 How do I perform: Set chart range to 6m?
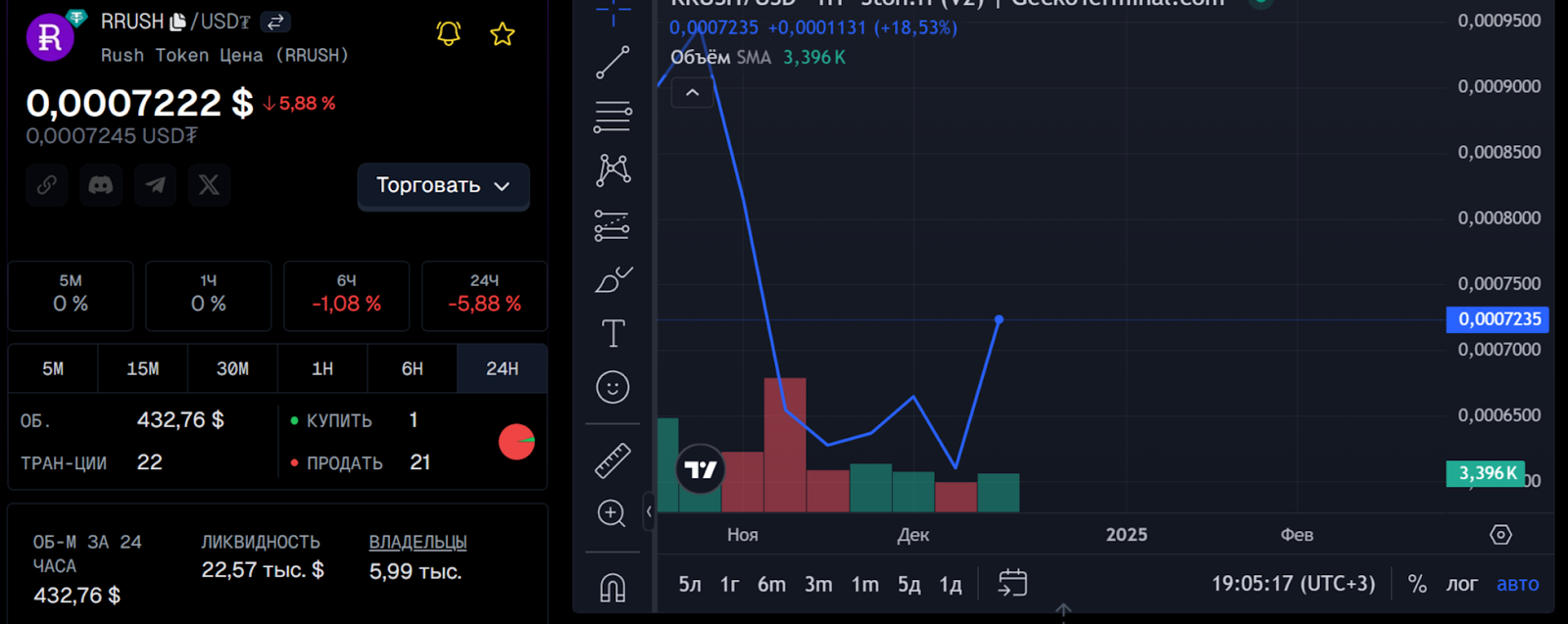(x=771, y=585)
